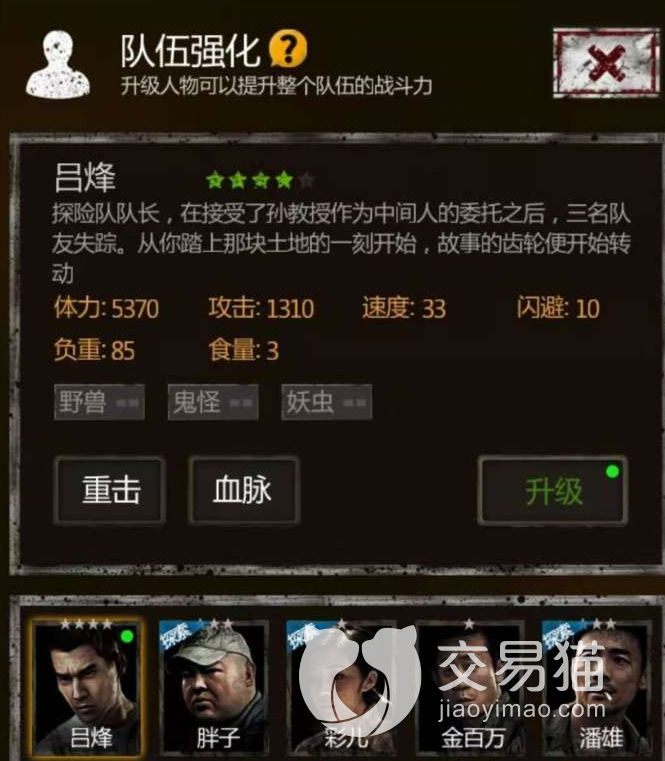Select the 鬼怪 tag

click(x=213, y=402)
